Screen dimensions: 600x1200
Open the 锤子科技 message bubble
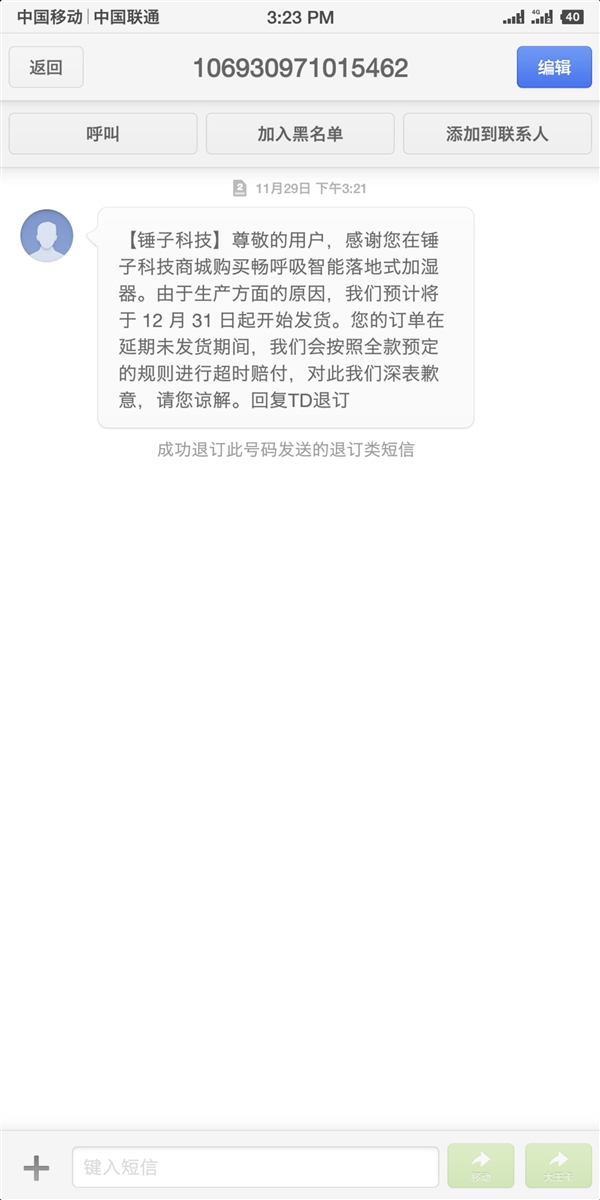(x=286, y=318)
